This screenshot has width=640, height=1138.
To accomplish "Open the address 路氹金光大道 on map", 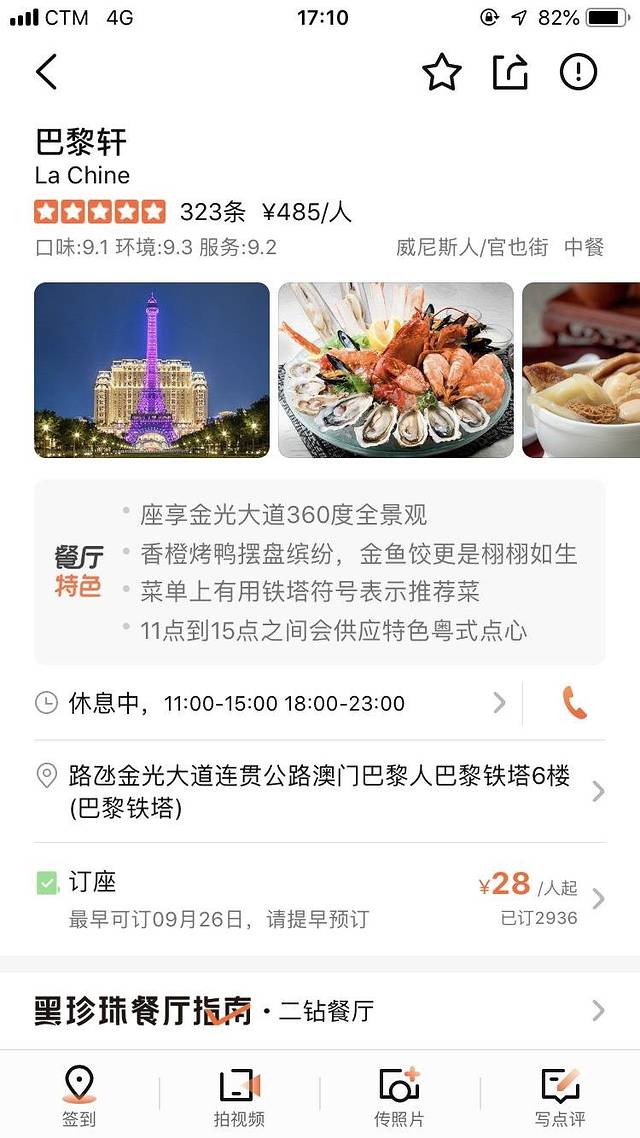I will click(320, 791).
